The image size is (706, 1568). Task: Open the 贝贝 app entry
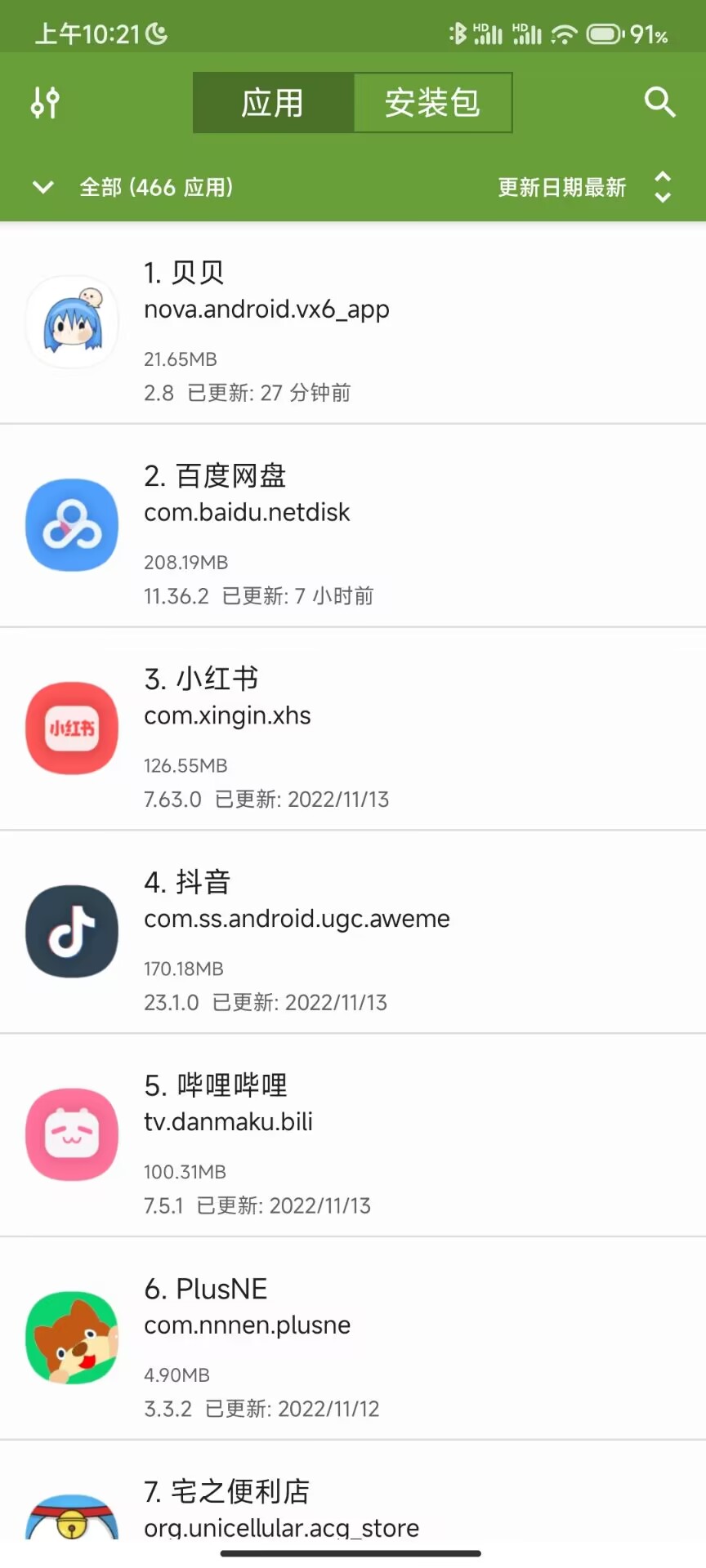pos(353,323)
